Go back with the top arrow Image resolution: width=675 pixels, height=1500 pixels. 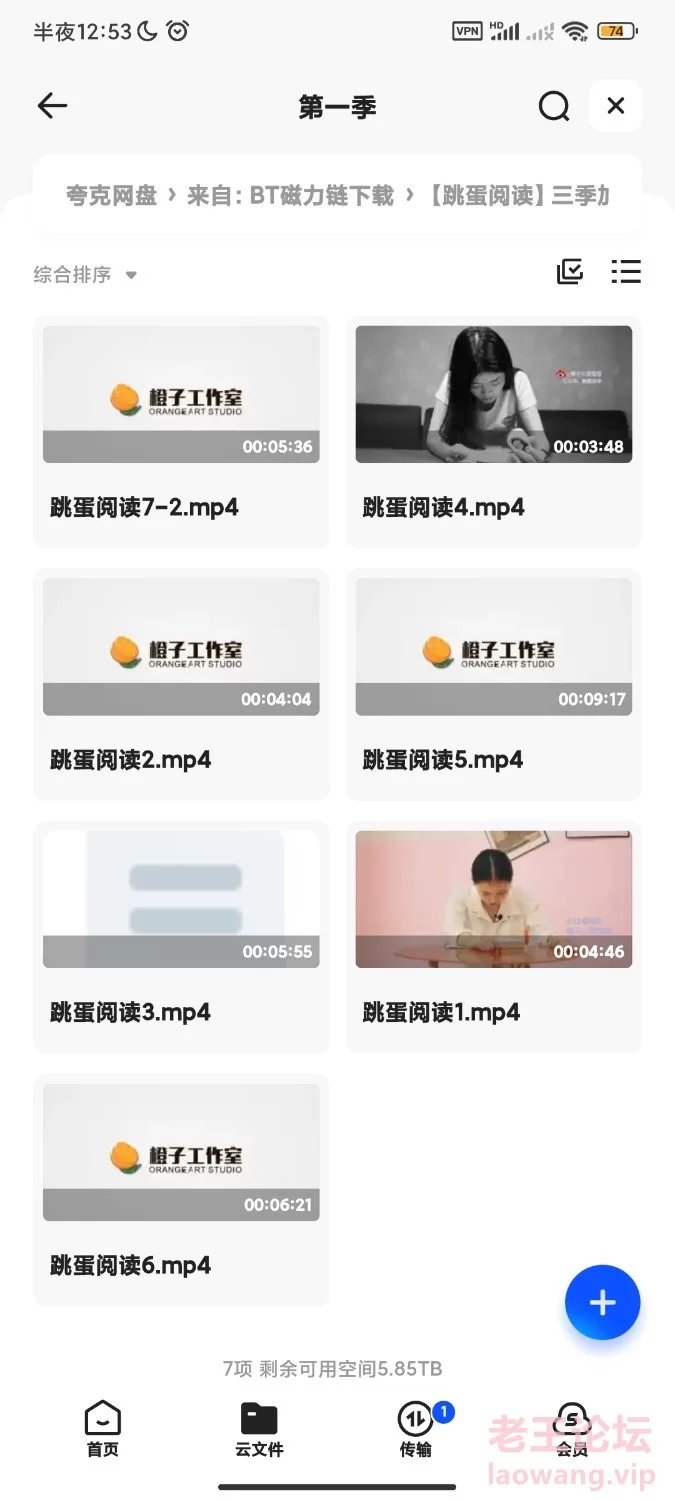click(x=52, y=106)
